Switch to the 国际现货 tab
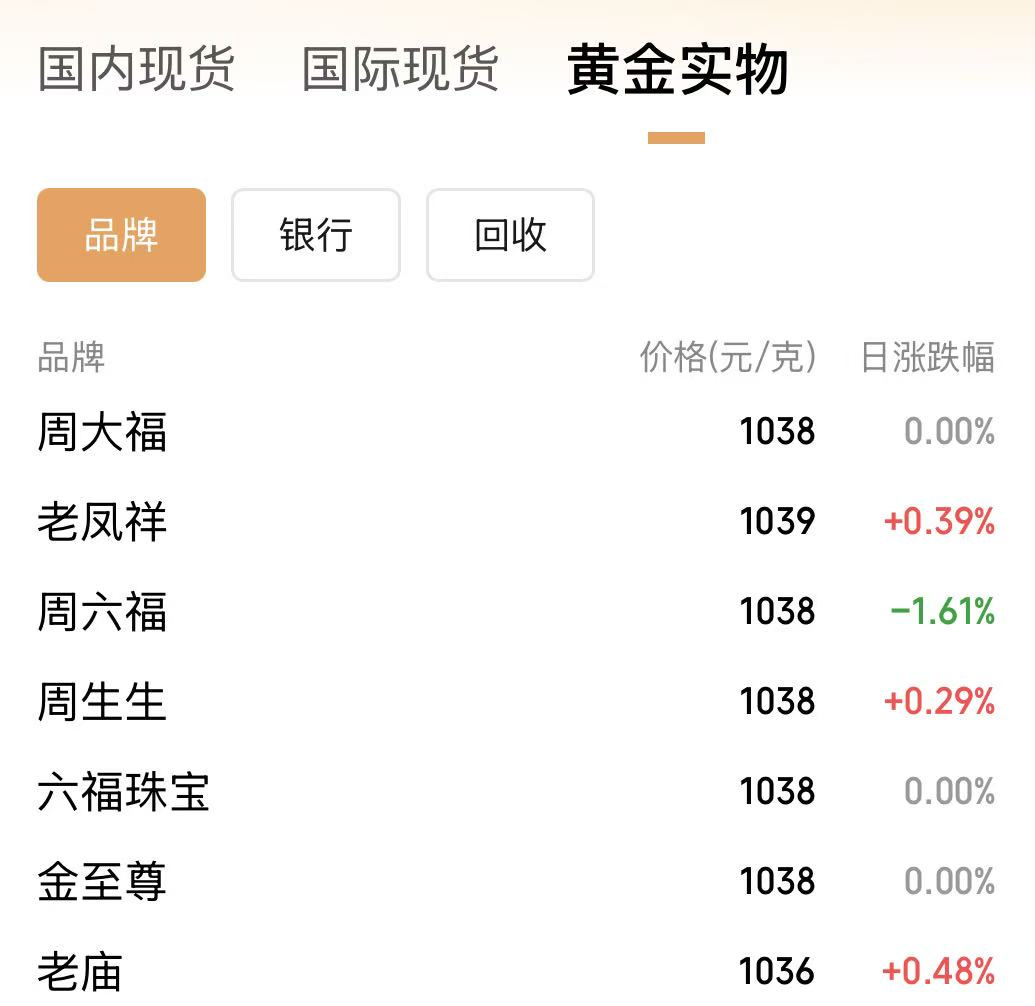1035x1006 pixels. 400,68
